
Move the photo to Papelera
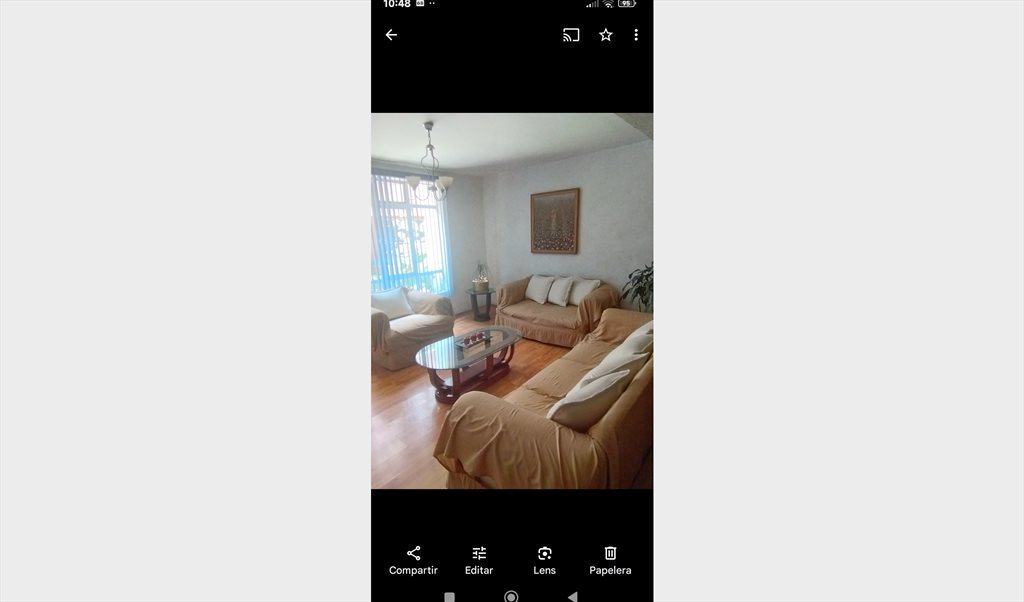click(x=610, y=560)
